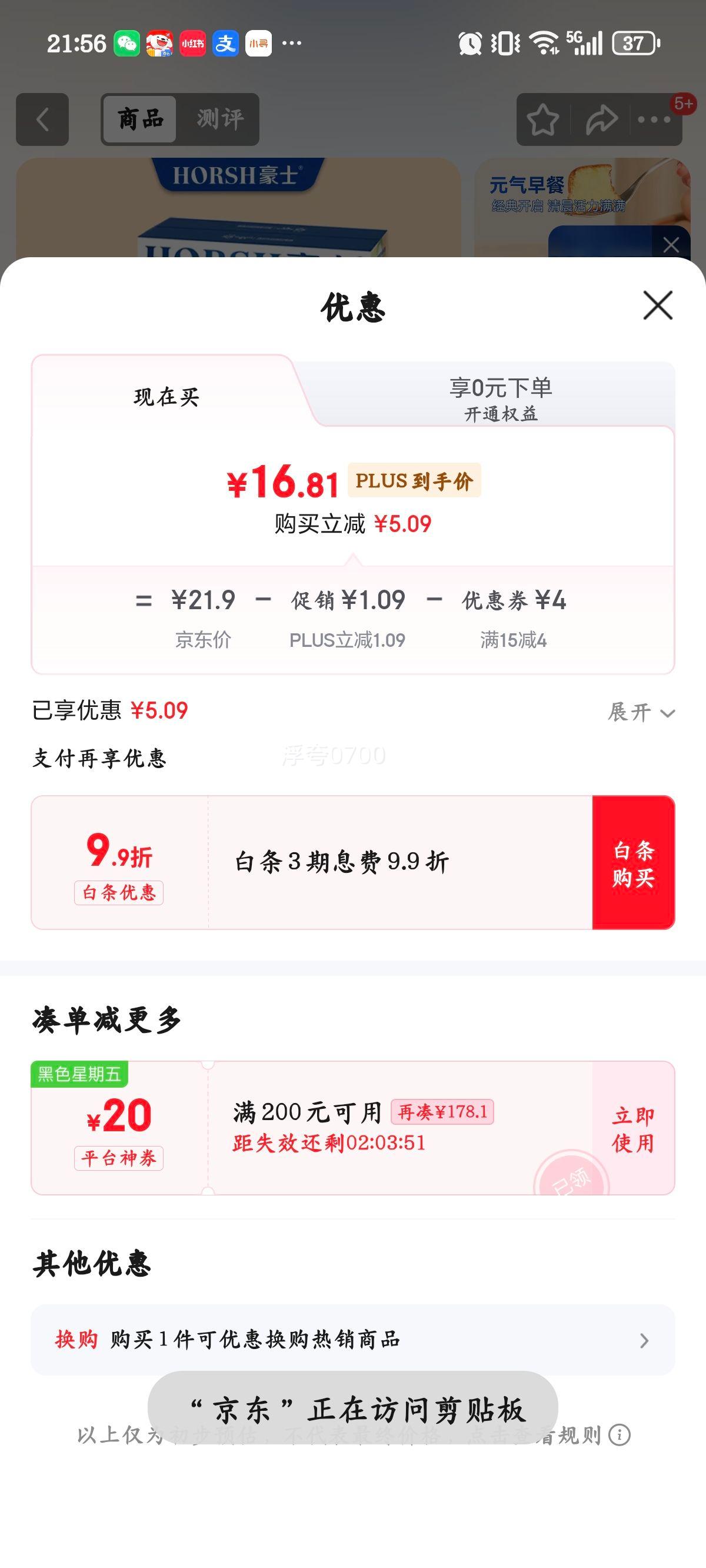Tap the star to favorite the product
The image size is (706, 1568).
click(544, 121)
